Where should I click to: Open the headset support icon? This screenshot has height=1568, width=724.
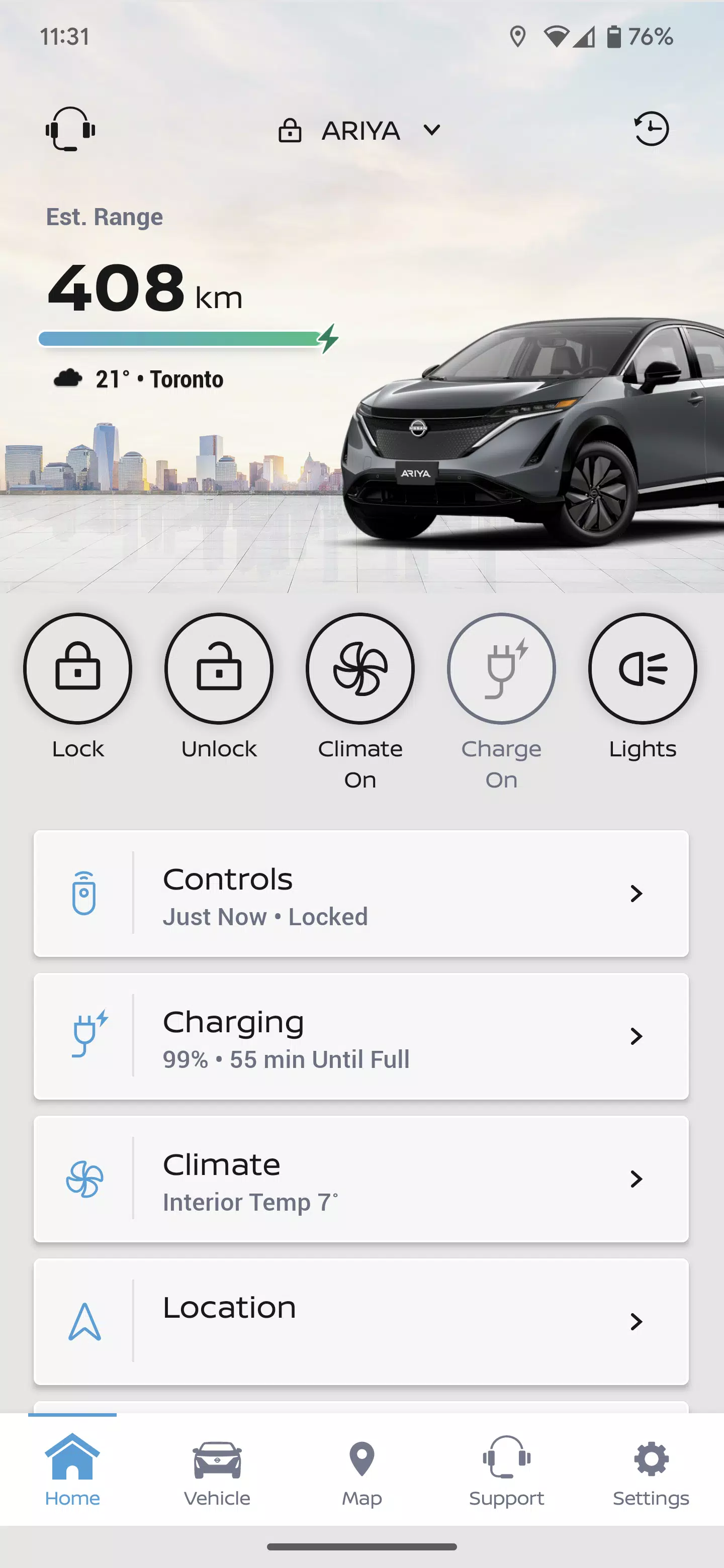[70, 129]
